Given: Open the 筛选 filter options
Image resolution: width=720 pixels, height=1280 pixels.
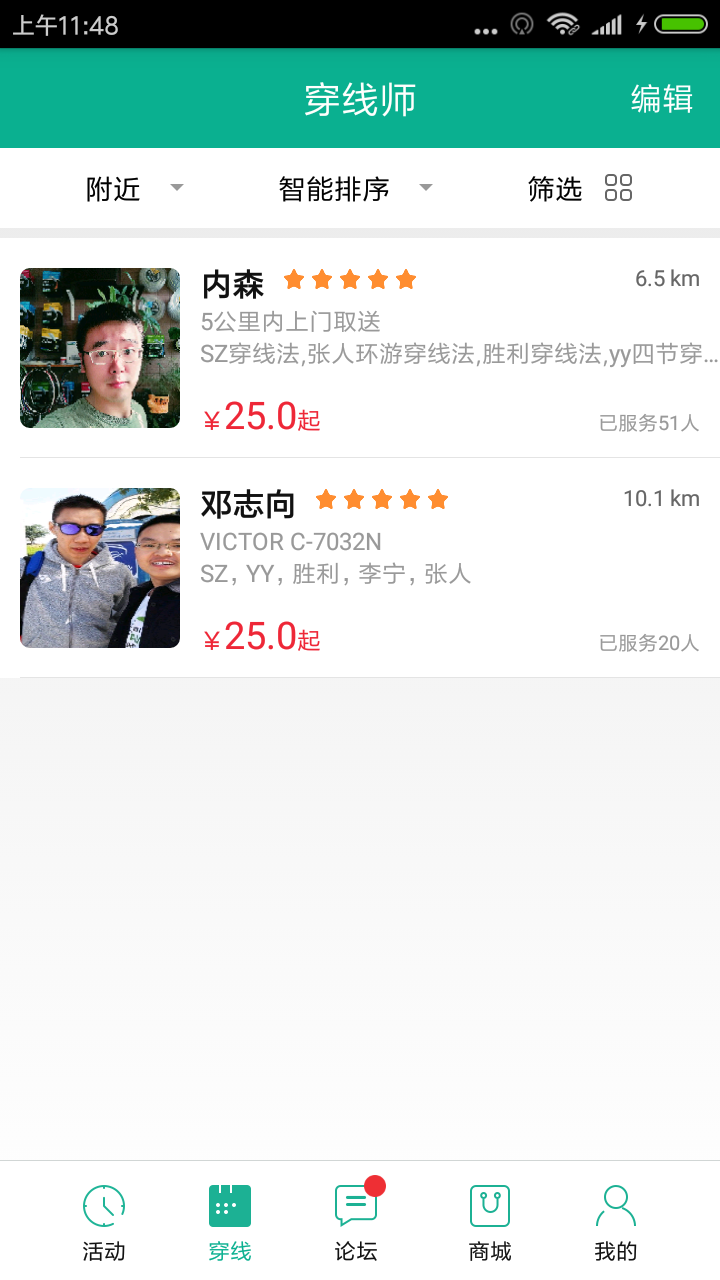Looking at the screenshot, I should (x=579, y=188).
